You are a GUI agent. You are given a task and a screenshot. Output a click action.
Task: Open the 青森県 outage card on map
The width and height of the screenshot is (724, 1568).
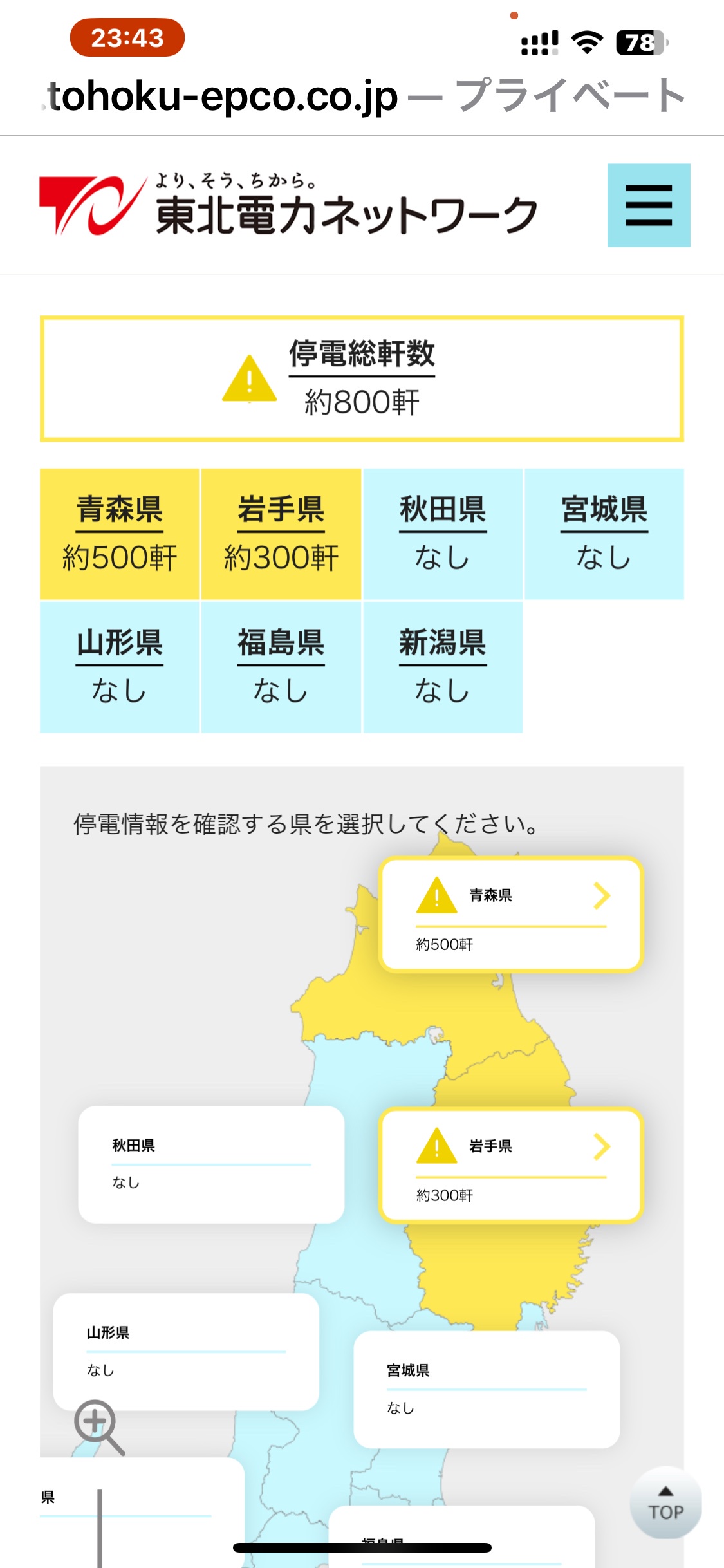pyautogui.click(x=512, y=914)
